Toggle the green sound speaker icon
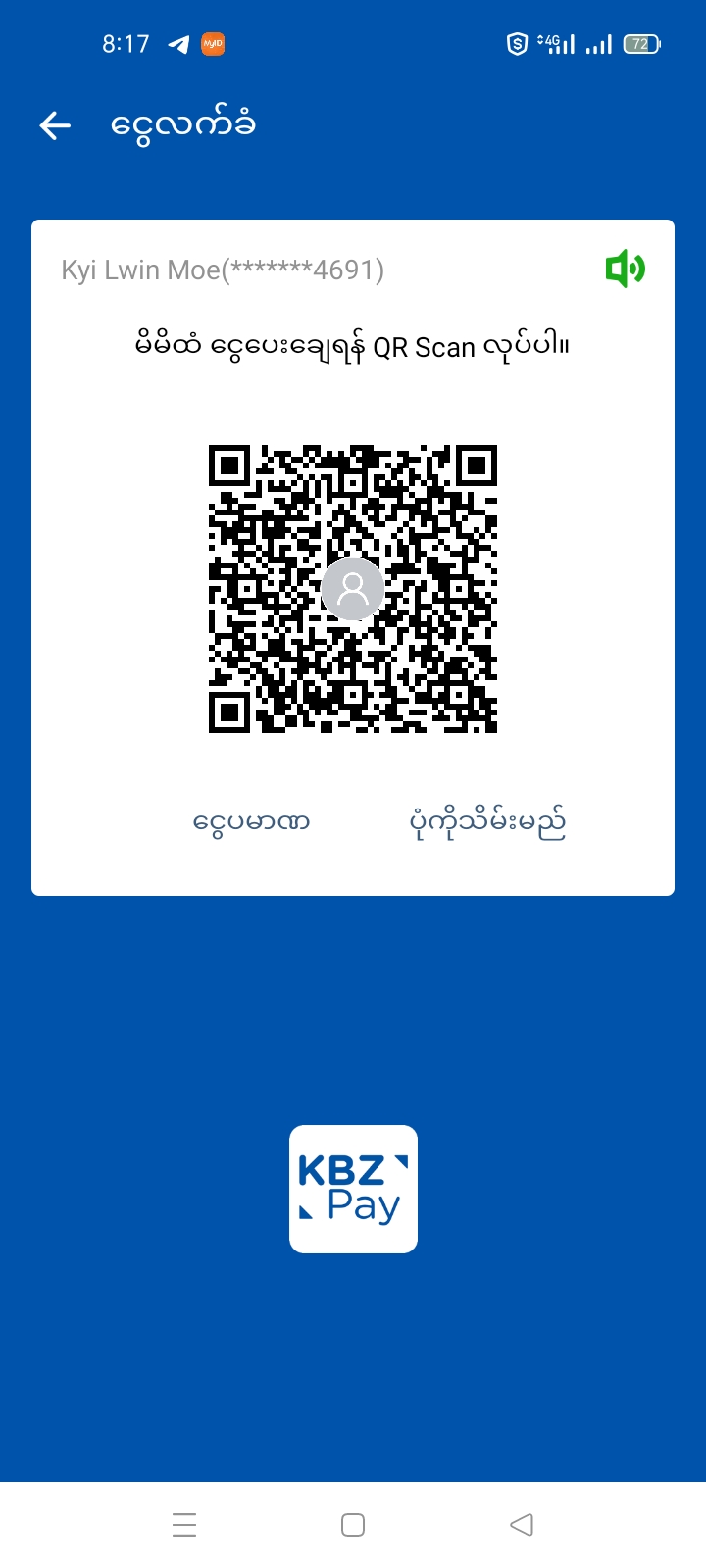Screen dimensions: 706x1568 (625, 269)
